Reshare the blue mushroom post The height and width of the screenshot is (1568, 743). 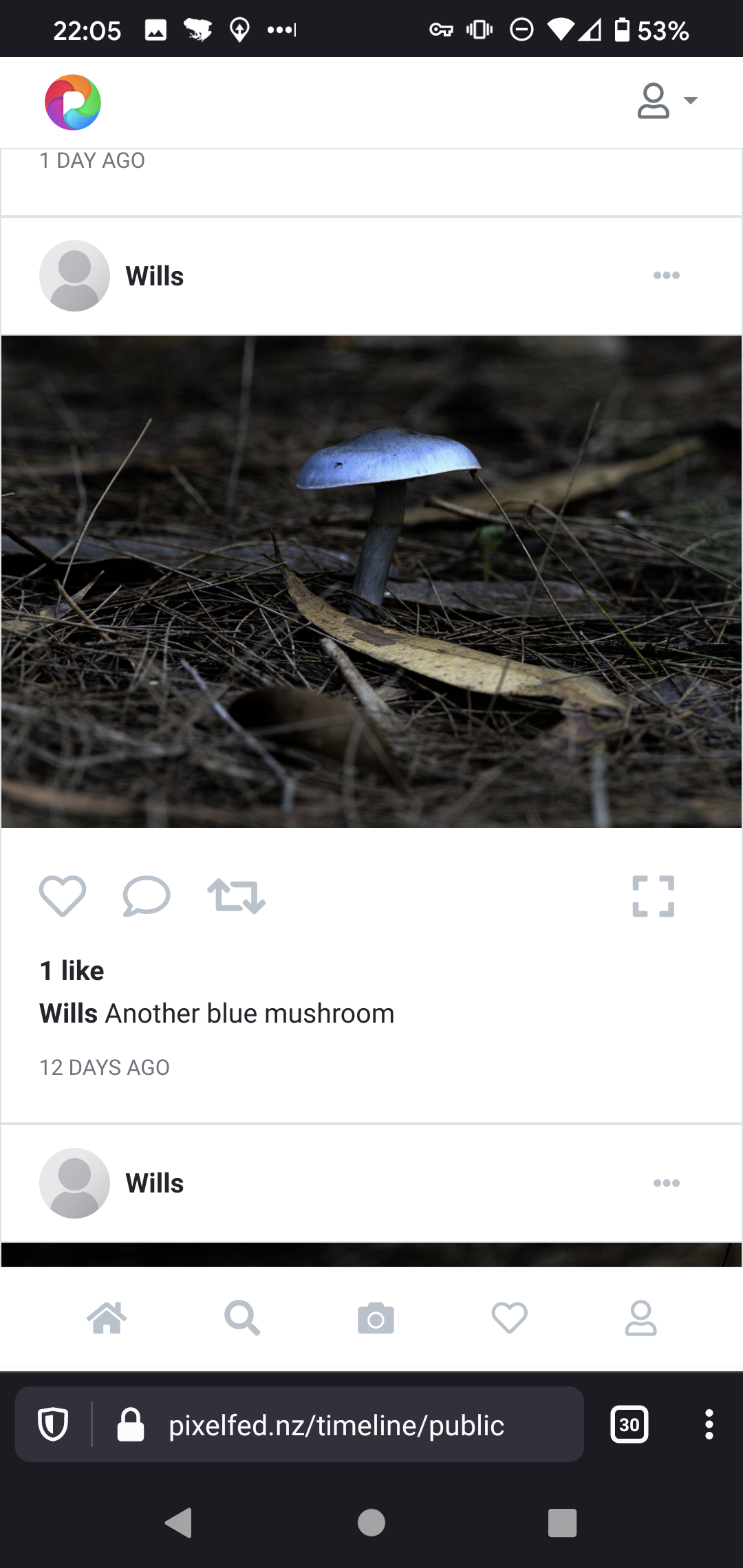(x=236, y=896)
